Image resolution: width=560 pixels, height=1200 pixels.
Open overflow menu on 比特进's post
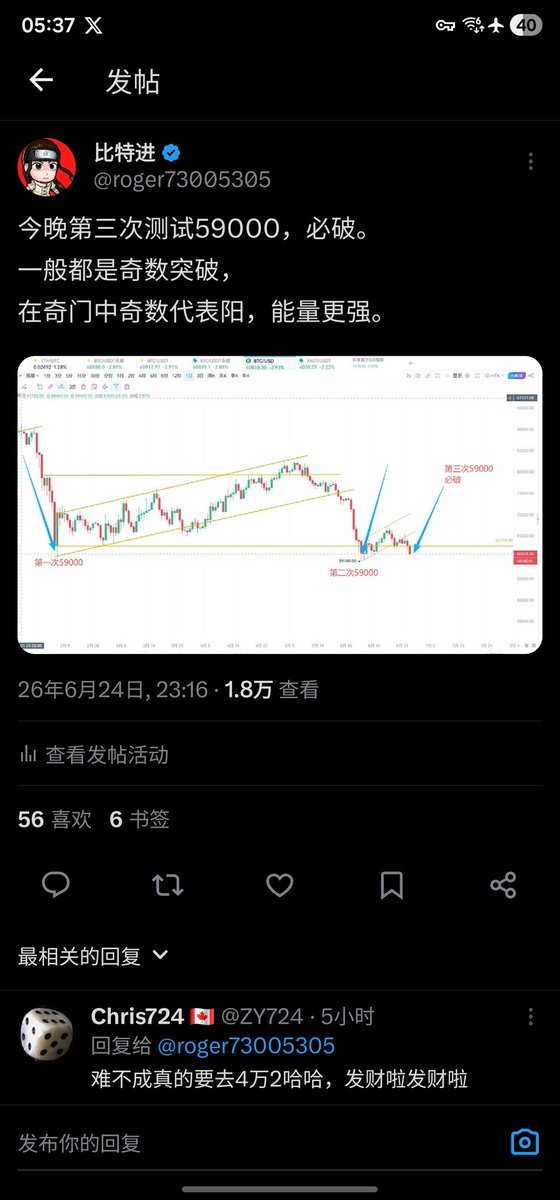[x=531, y=162]
